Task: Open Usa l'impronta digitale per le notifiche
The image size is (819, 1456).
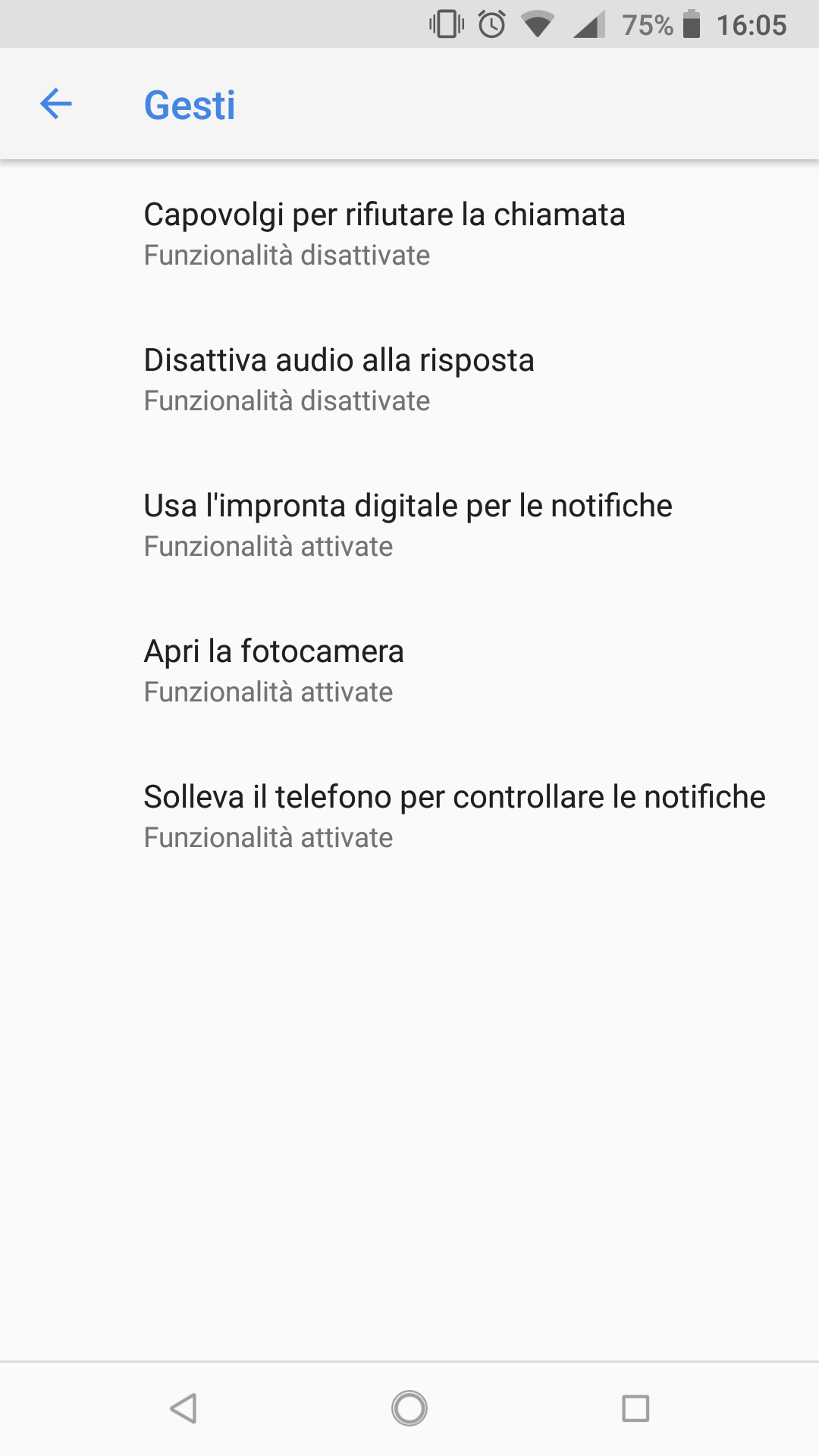Action: 409,525
